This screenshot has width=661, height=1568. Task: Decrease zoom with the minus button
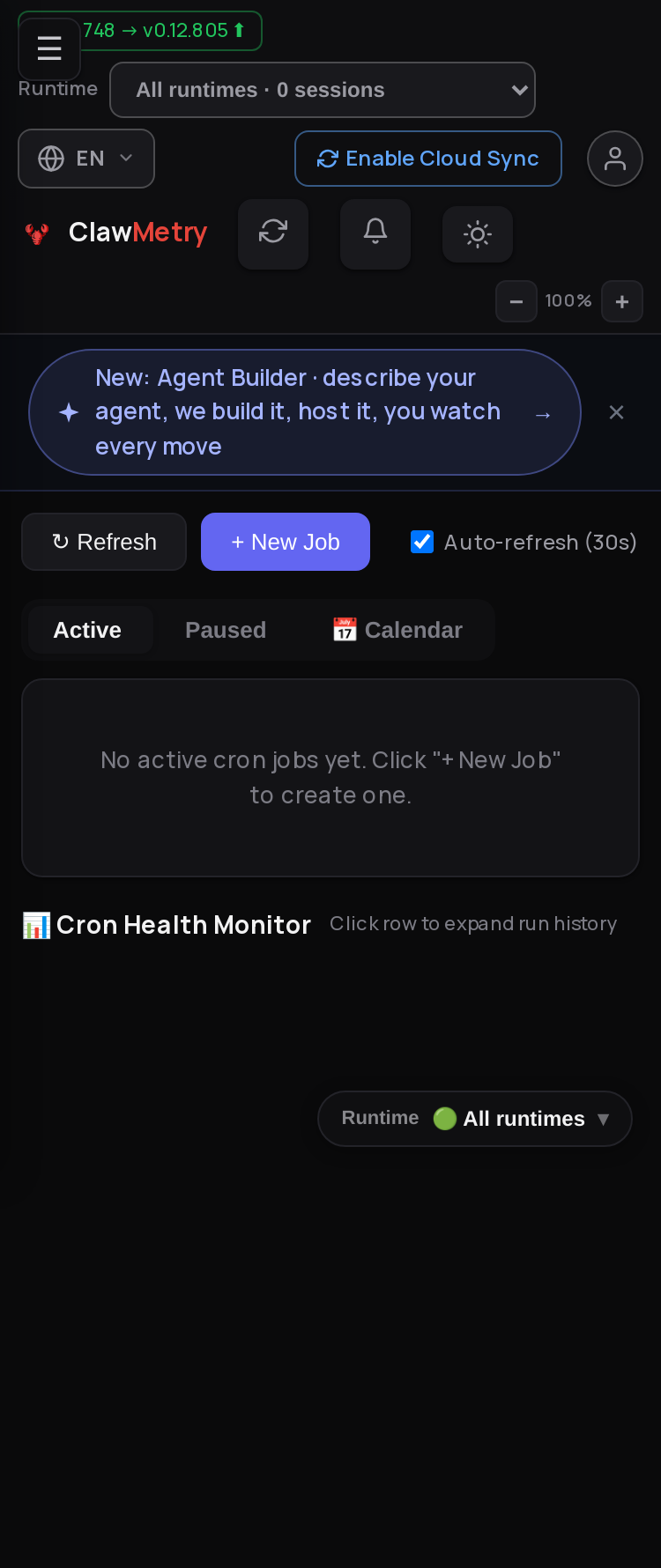click(x=516, y=301)
